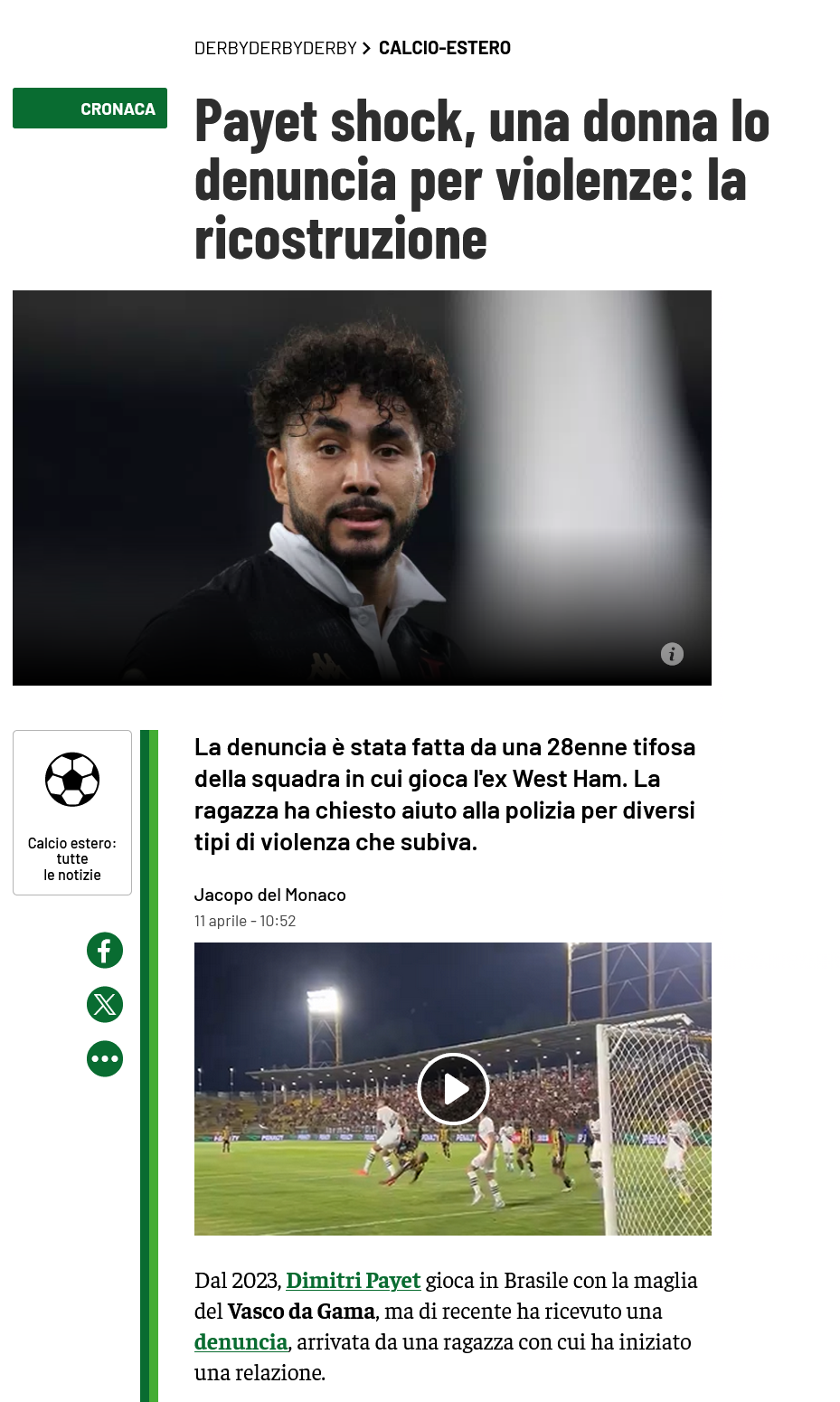Open more sharing options
The height and width of the screenshot is (1402, 840).
[x=105, y=1058]
